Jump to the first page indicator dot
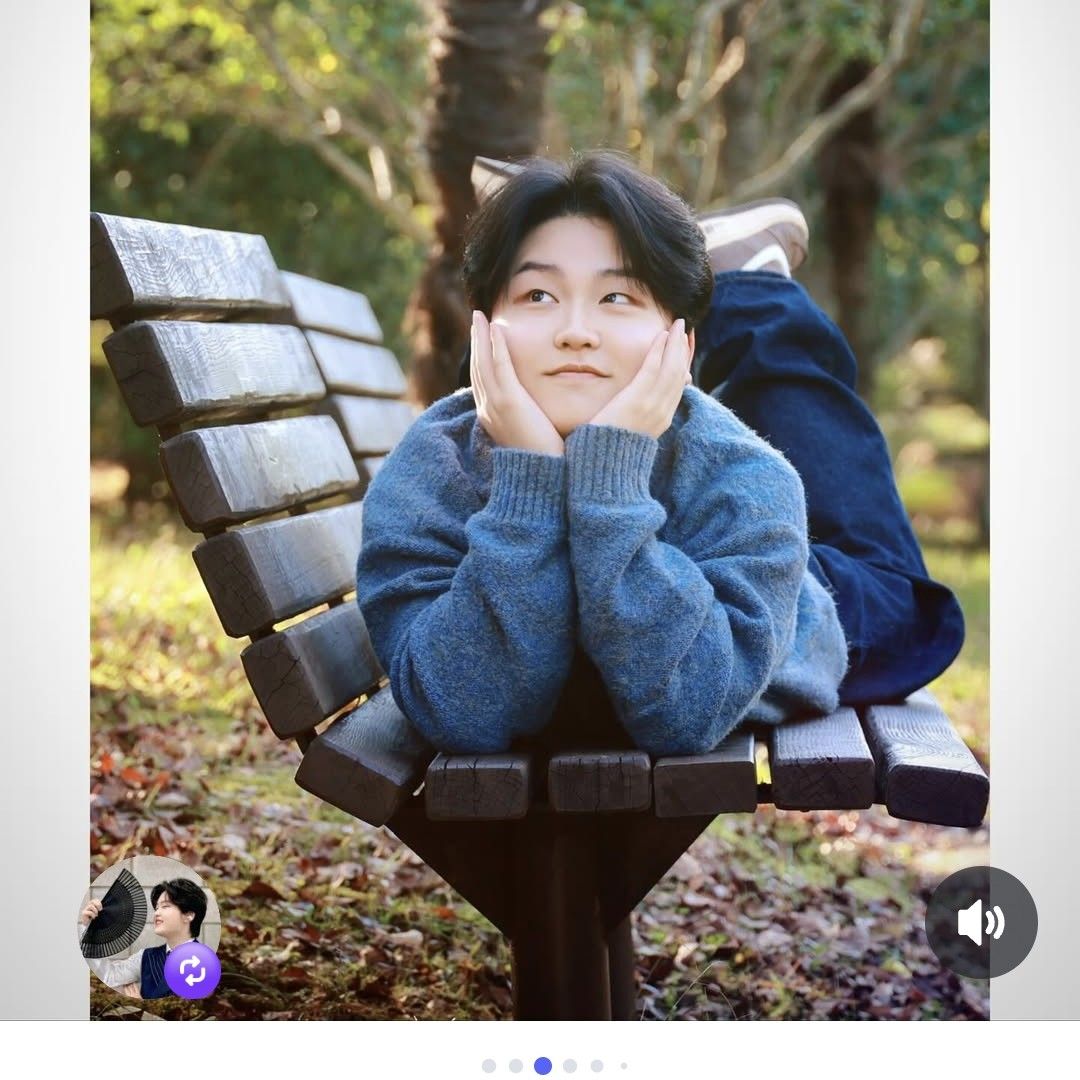Screen dimensions: 1080x1080 (489, 1066)
